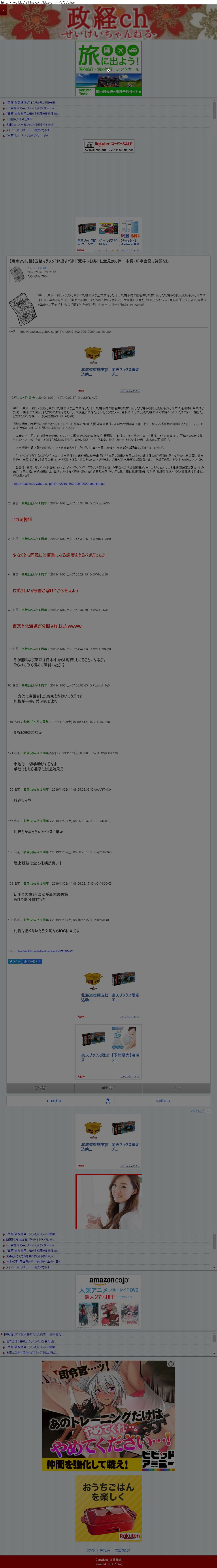Image resolution: width=217 pixels, height=1568 pixels.
Task: Tap the ログイン link in the footer
Action: point(90,1550)
